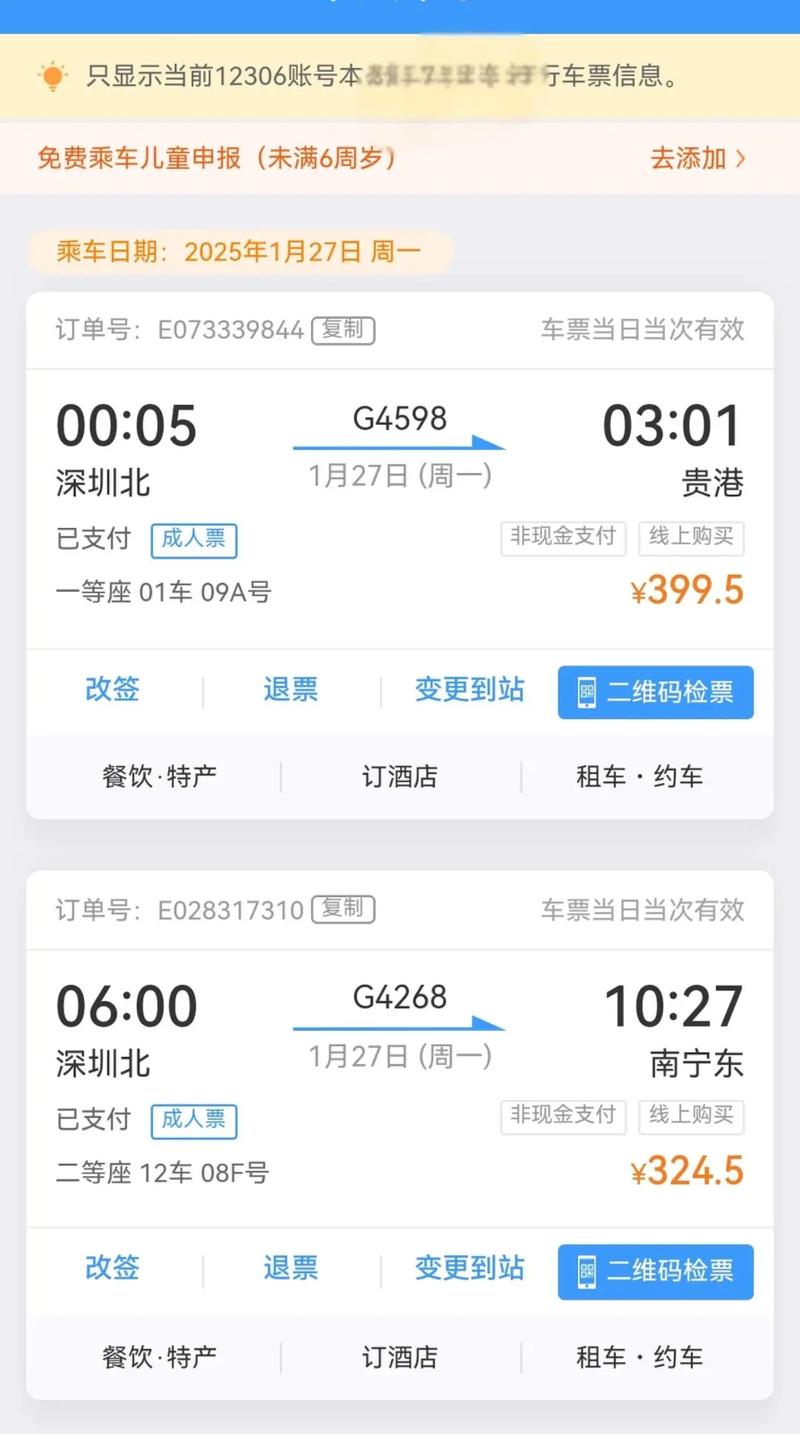Open 订酒店 for the G4598 trip

[x=401, y=776]
